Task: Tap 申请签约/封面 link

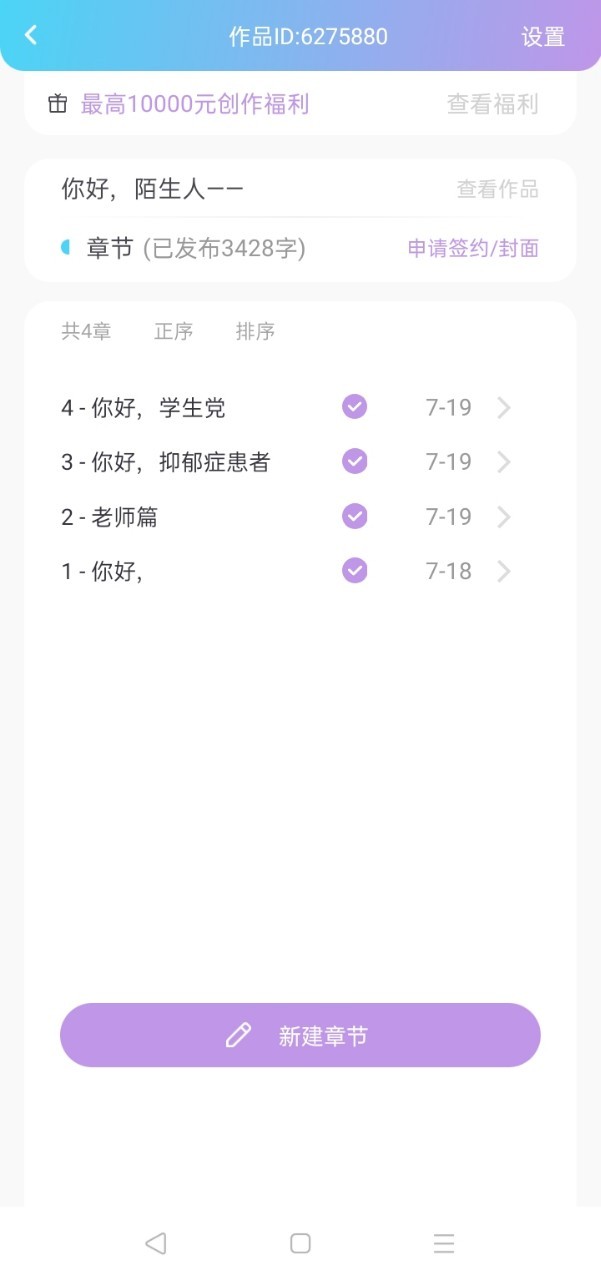Action: pyautogui.click(x=472, y=248)
